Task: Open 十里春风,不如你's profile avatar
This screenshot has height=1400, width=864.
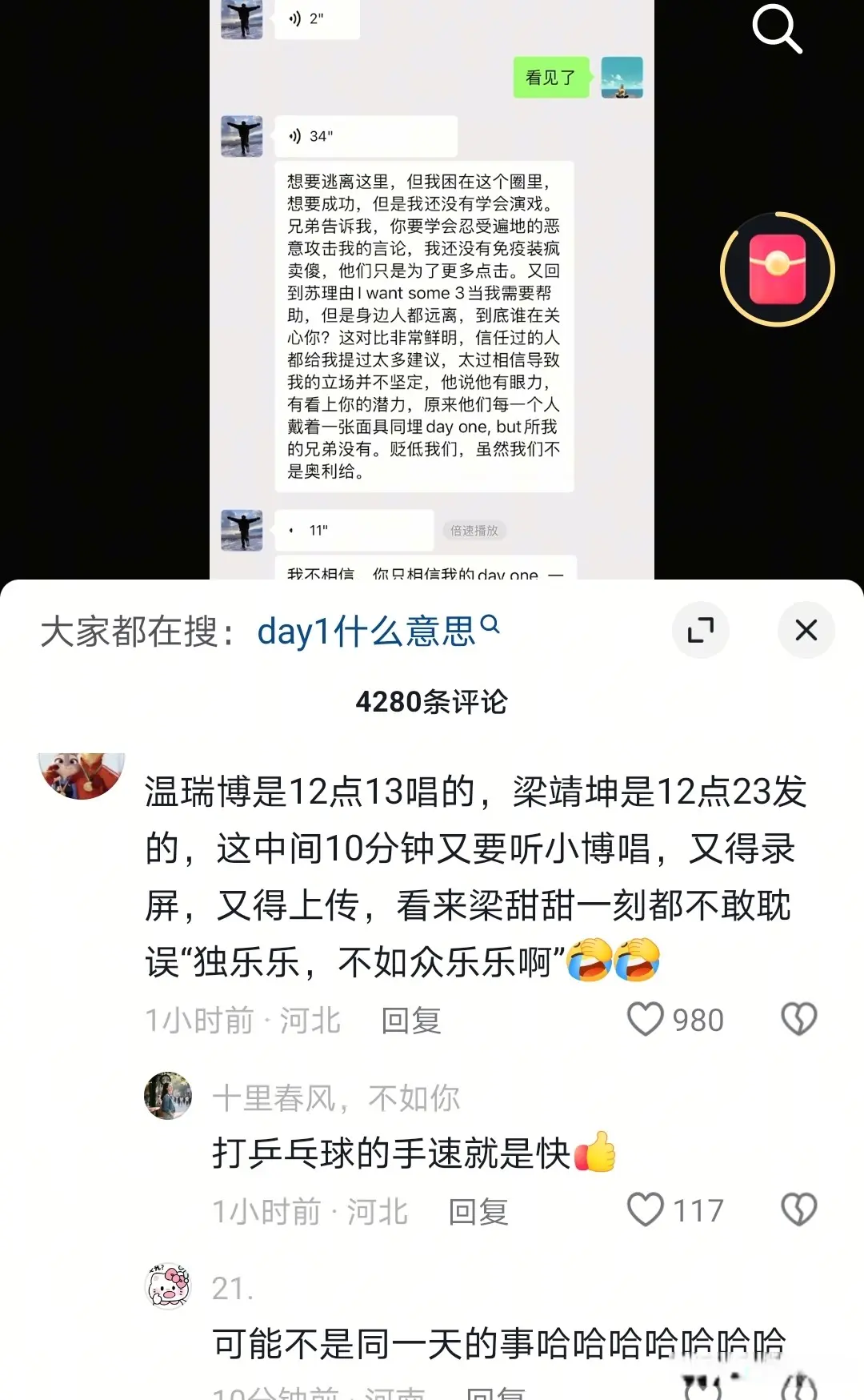Action: 168,1096
